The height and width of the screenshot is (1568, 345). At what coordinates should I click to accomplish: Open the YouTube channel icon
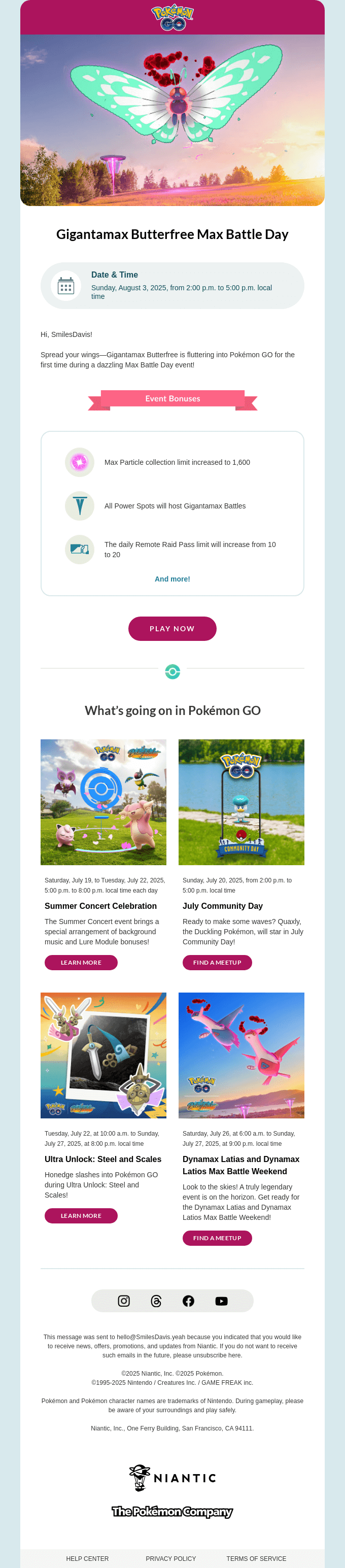(222, 1301)
